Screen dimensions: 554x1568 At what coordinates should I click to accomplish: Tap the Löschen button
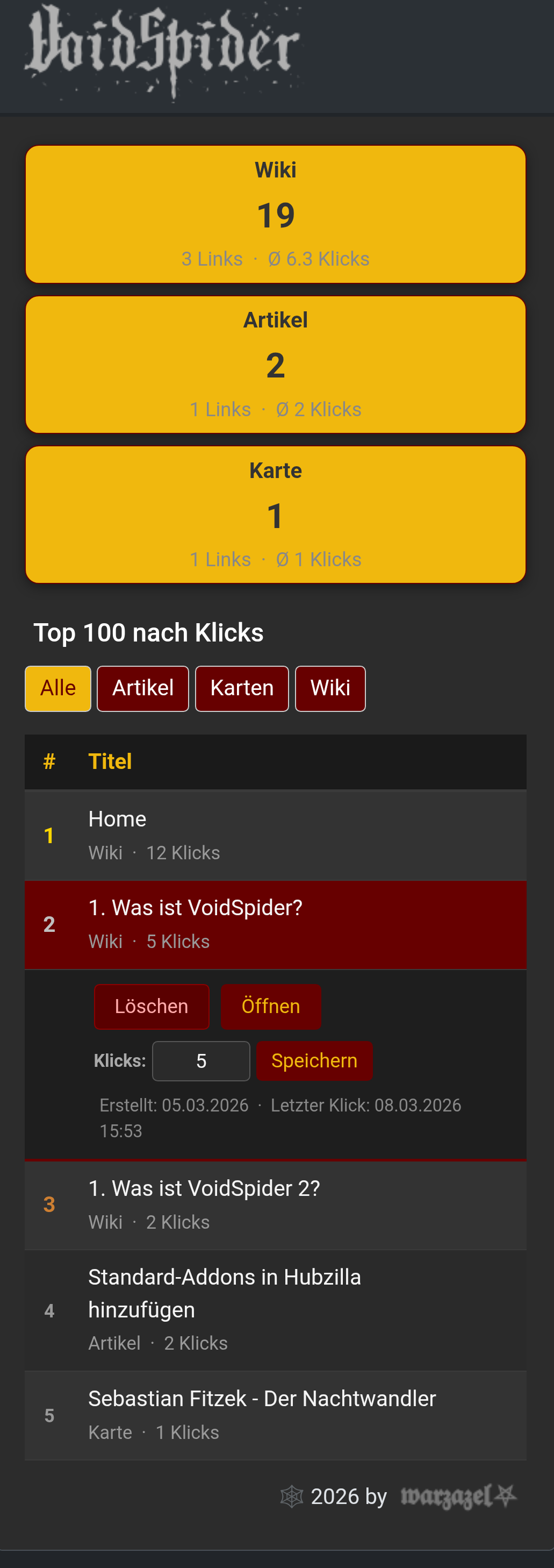(152, 1006)
